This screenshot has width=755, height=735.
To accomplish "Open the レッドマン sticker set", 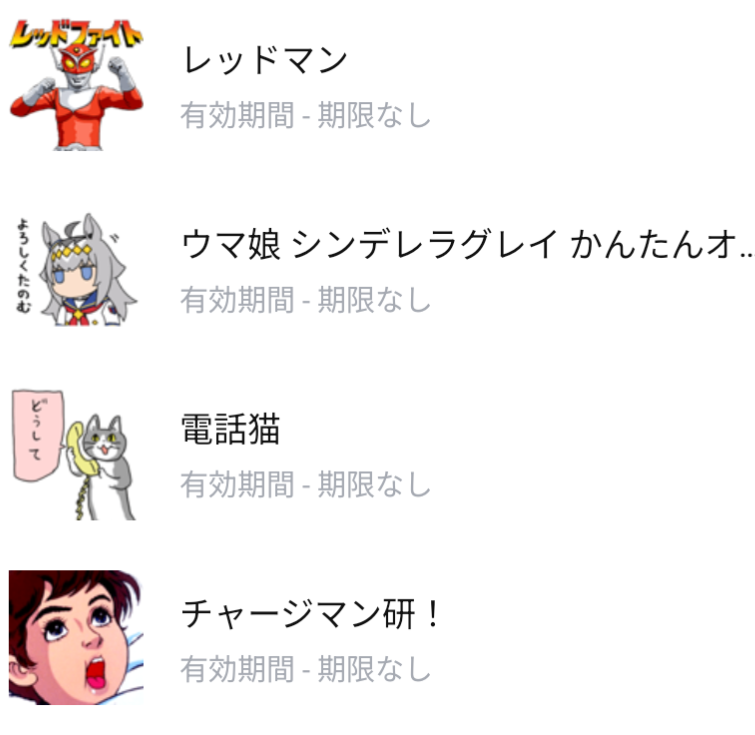I will (265, 62).
